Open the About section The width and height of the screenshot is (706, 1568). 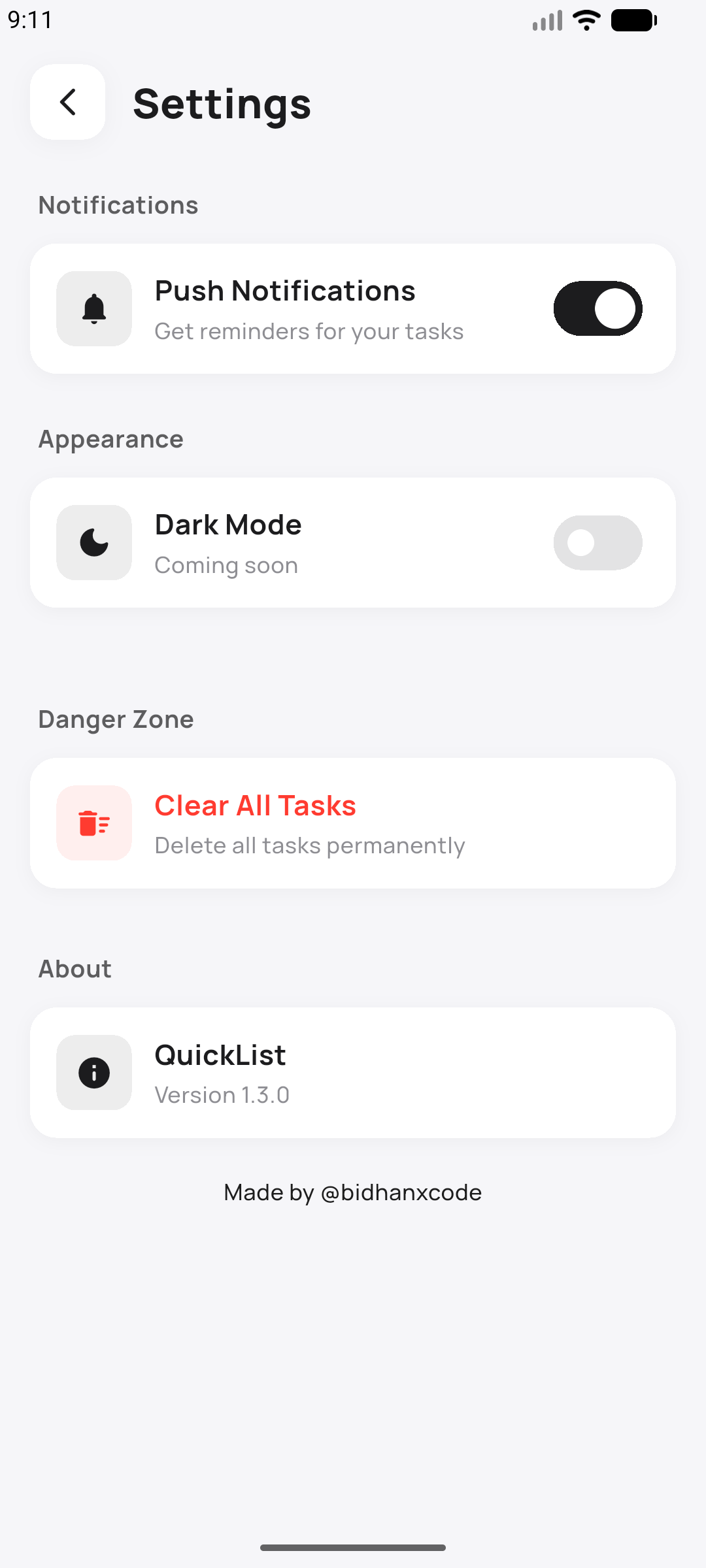tap(75, 968)
